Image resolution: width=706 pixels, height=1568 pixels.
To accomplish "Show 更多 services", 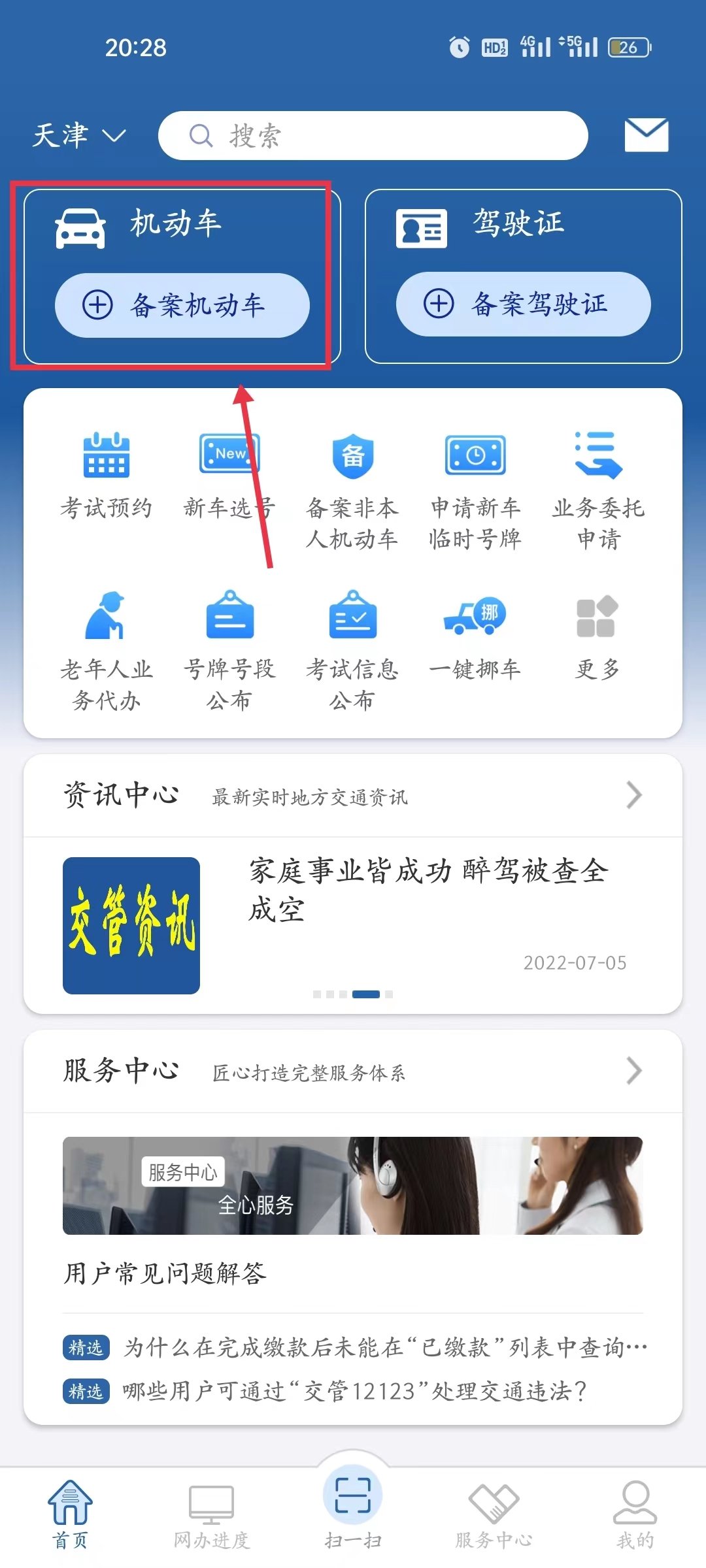I will pos(597,635).
